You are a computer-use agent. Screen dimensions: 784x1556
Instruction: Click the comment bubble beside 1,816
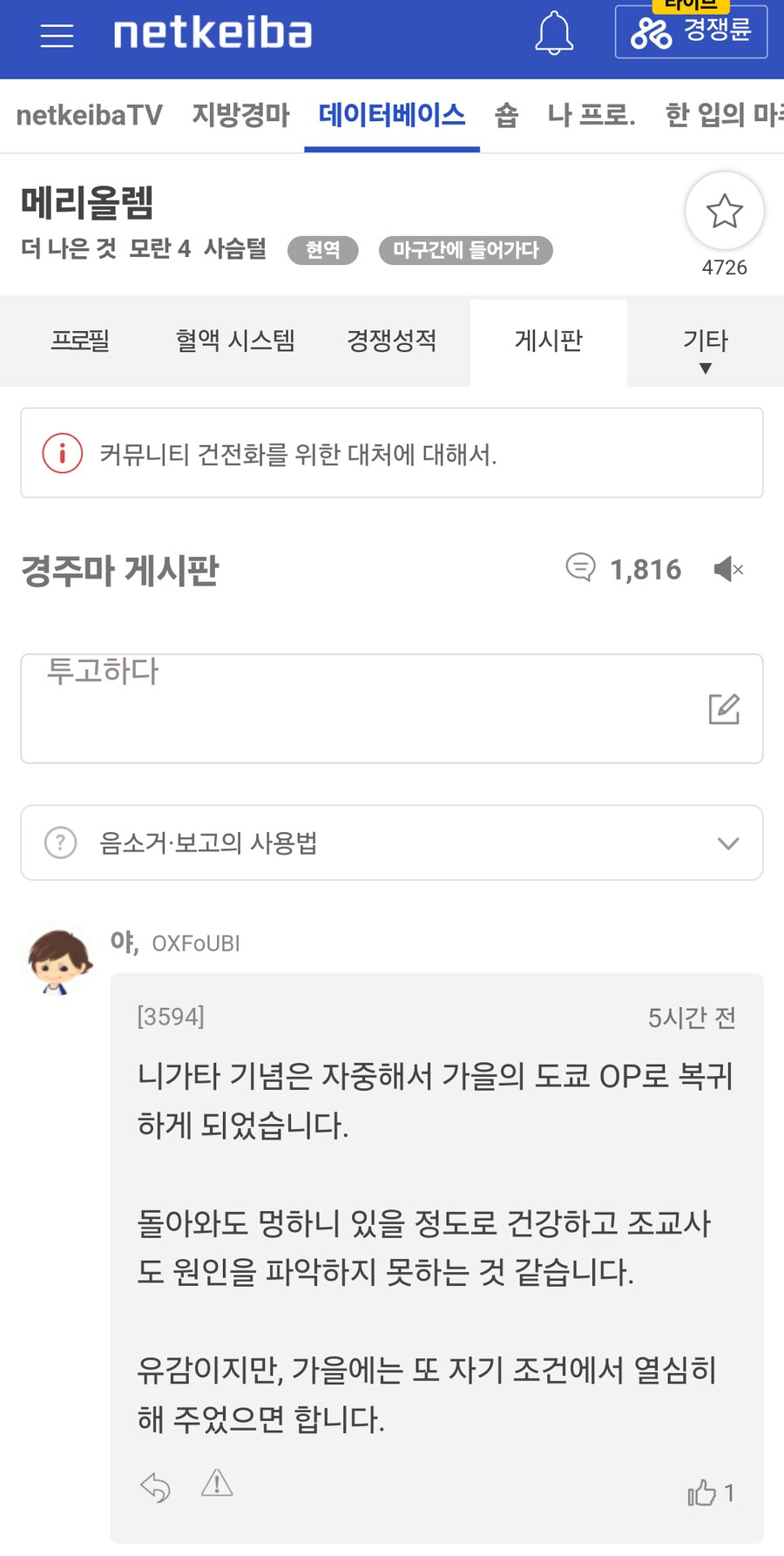pos(580,568)
